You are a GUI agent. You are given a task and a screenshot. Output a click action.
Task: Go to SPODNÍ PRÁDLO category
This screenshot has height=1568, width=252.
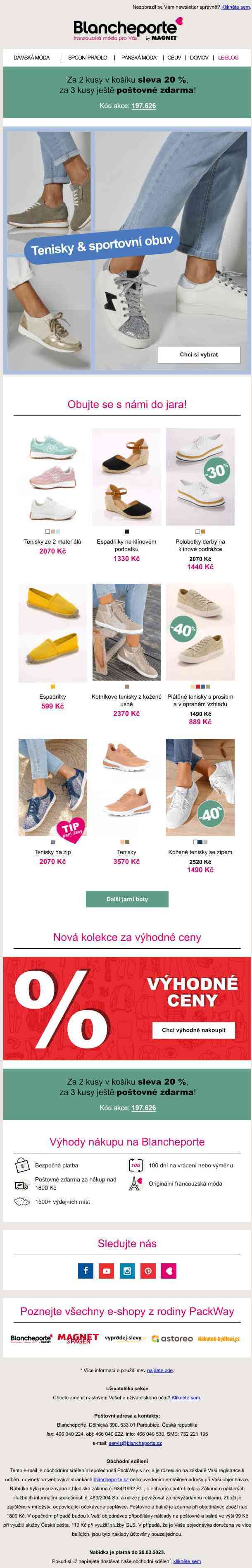(x=88, y=58)
